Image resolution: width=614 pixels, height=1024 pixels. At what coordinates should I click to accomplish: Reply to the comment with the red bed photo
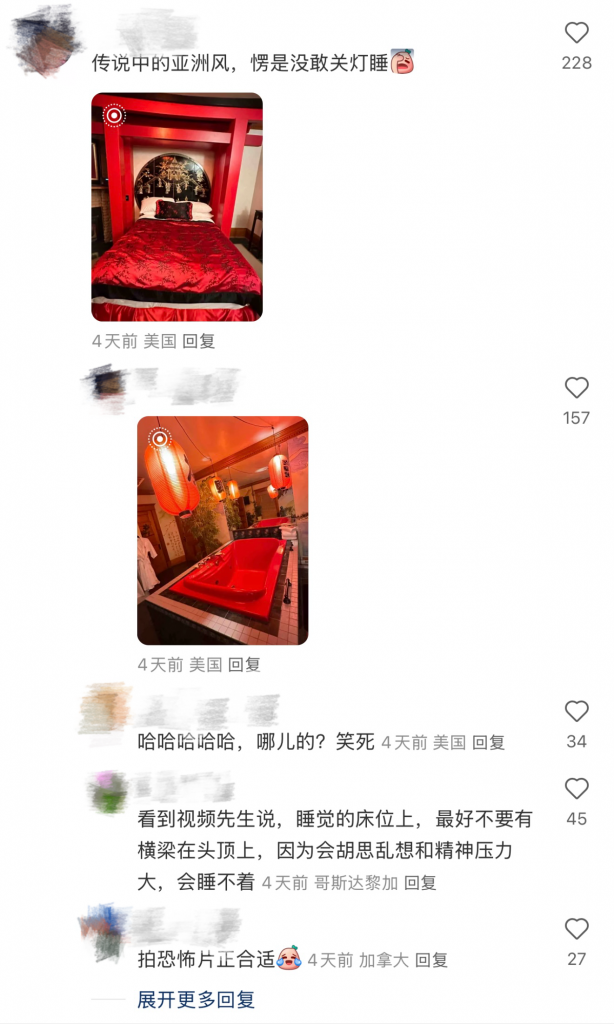(x=199, y=341)
